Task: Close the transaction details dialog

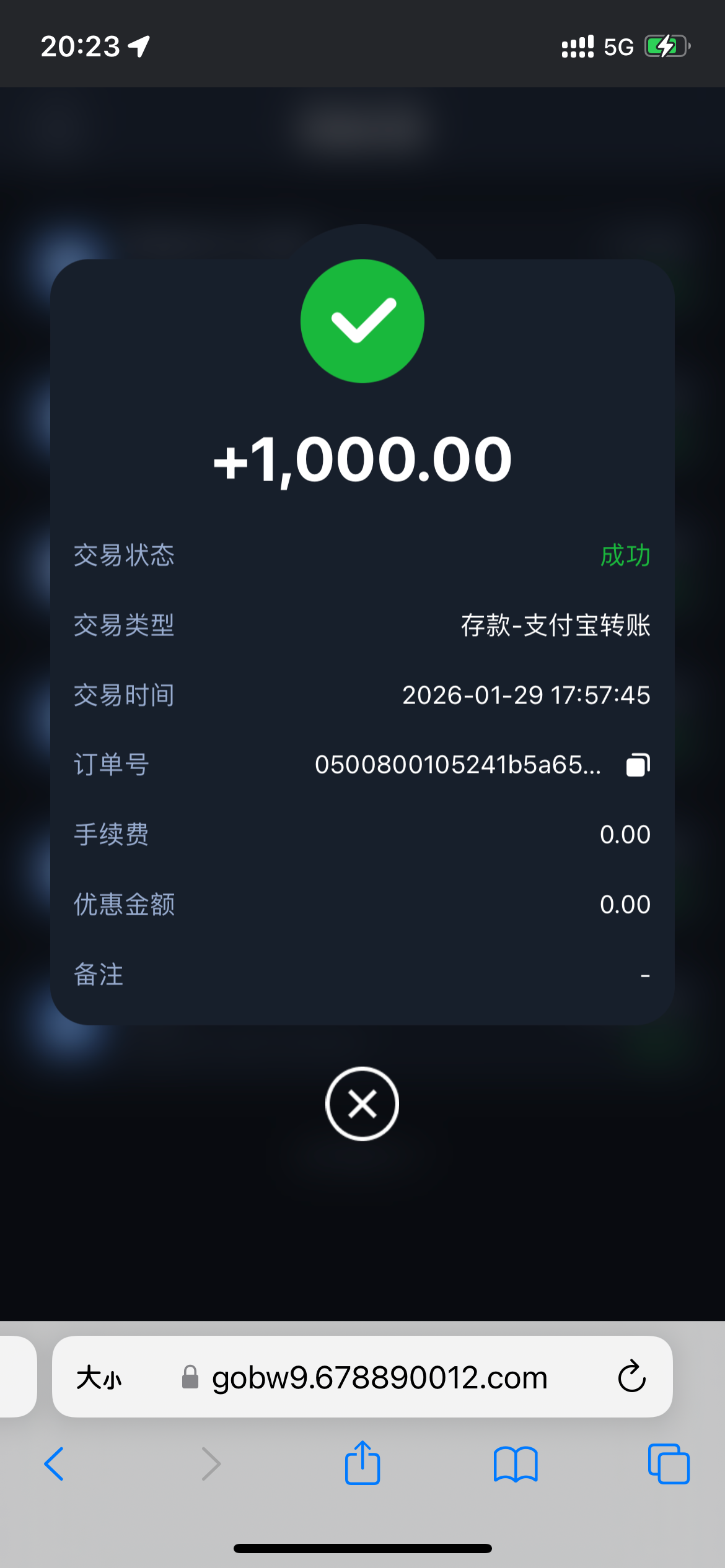Action: (x=362, y=1104)
